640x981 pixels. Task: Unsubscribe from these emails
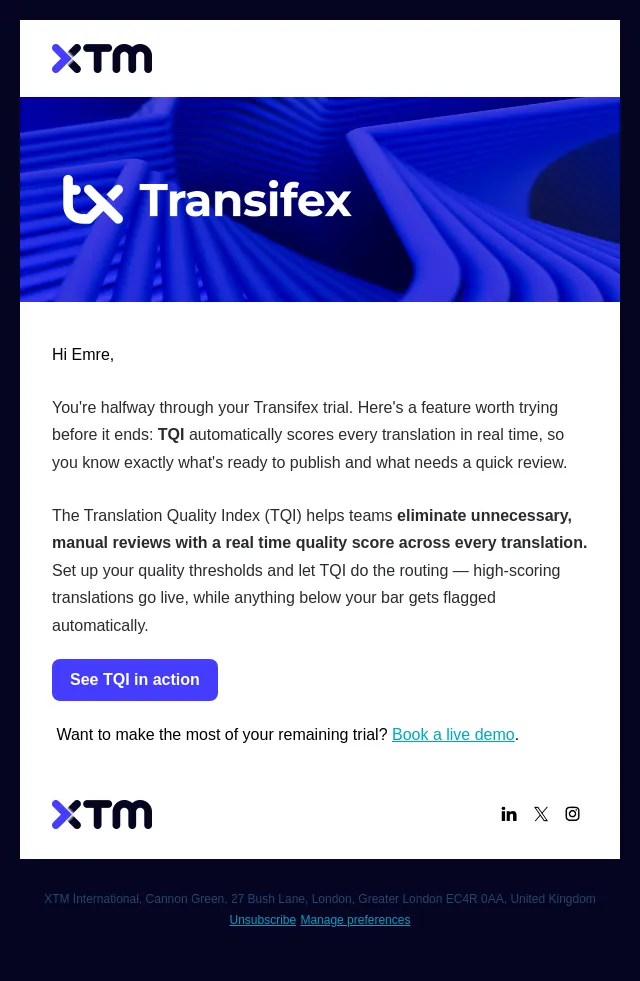263,920
